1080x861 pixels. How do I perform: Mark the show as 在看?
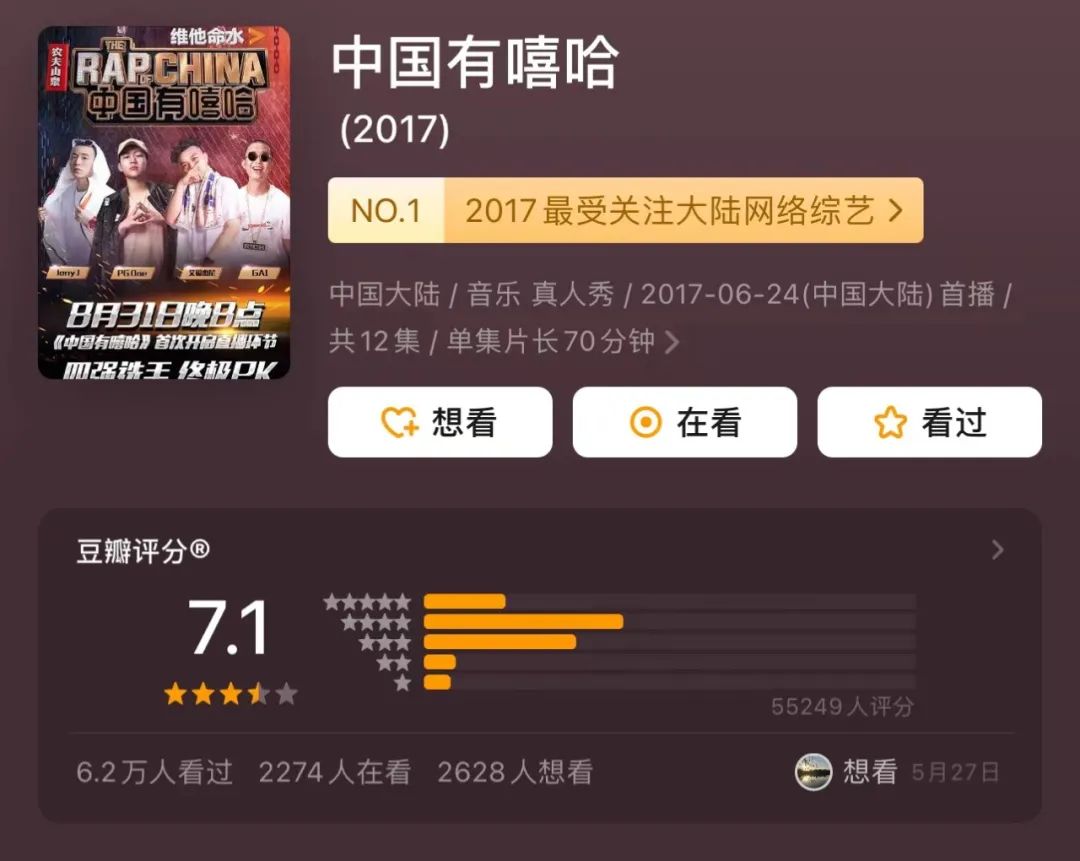[x=685, y=423]
